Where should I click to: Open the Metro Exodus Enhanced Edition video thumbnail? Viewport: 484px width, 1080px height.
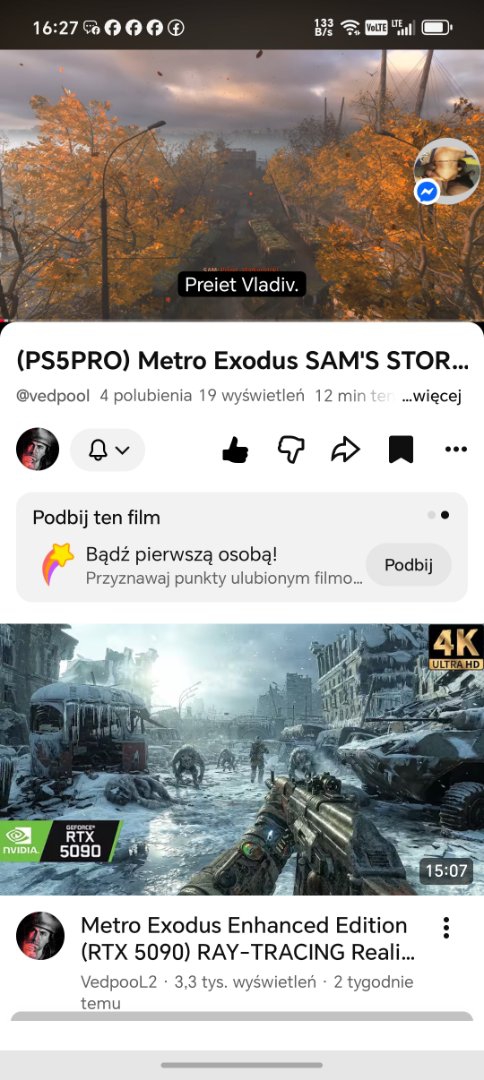click(242, 760)
